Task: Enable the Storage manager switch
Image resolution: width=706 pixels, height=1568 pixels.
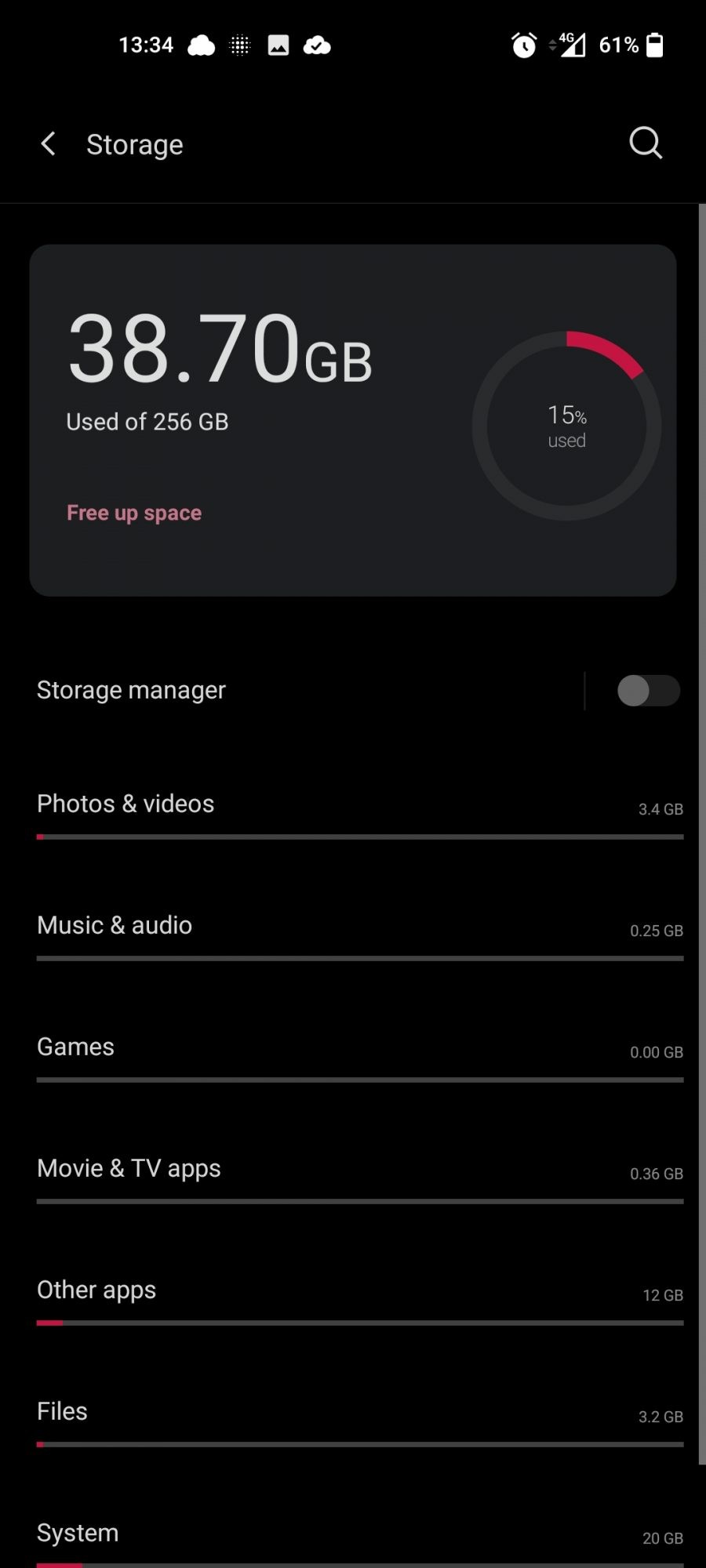Action: click(648, 691)
